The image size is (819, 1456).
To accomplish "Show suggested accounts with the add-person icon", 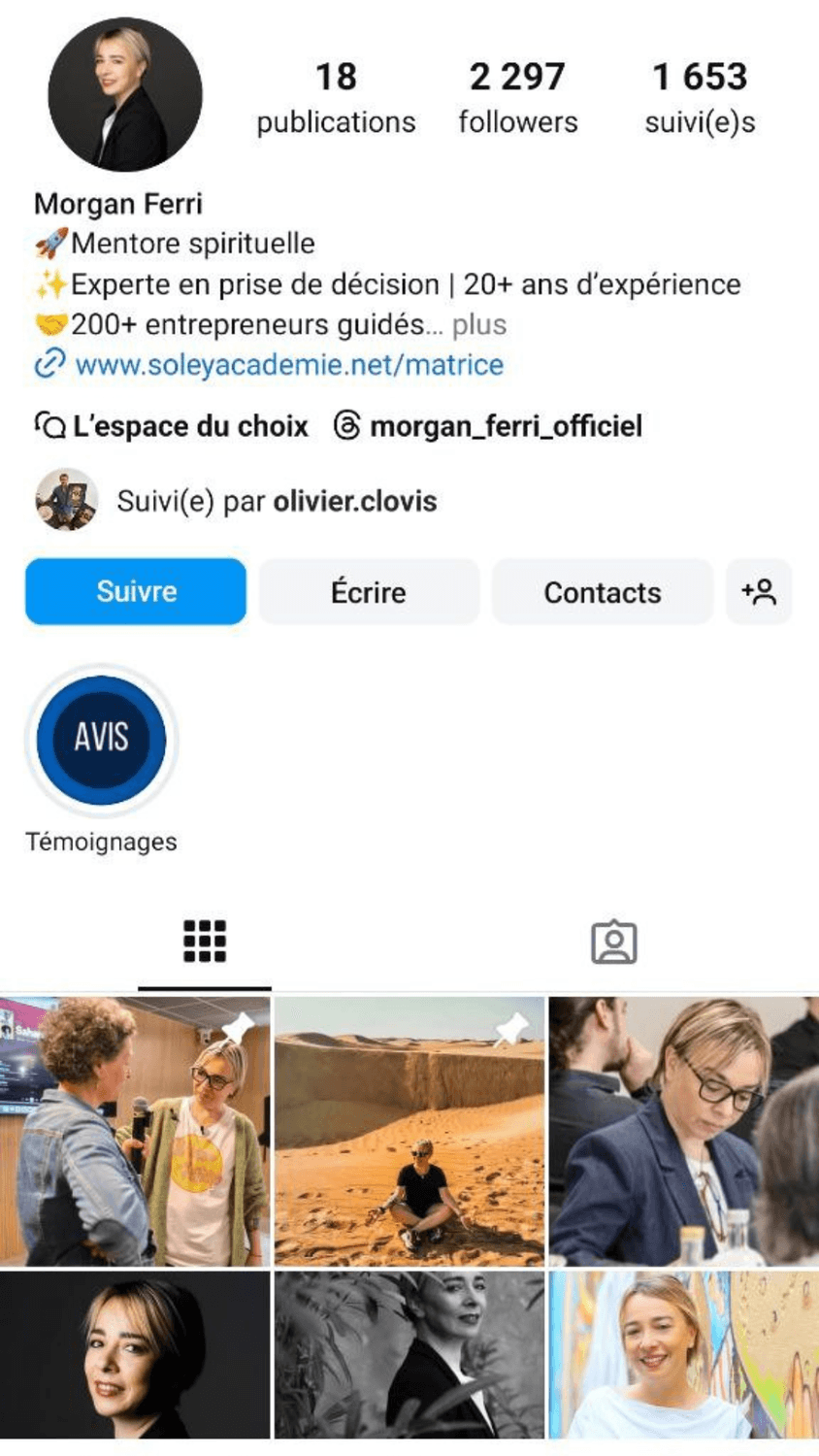I will pyautogui.click(x=759, y=591).
